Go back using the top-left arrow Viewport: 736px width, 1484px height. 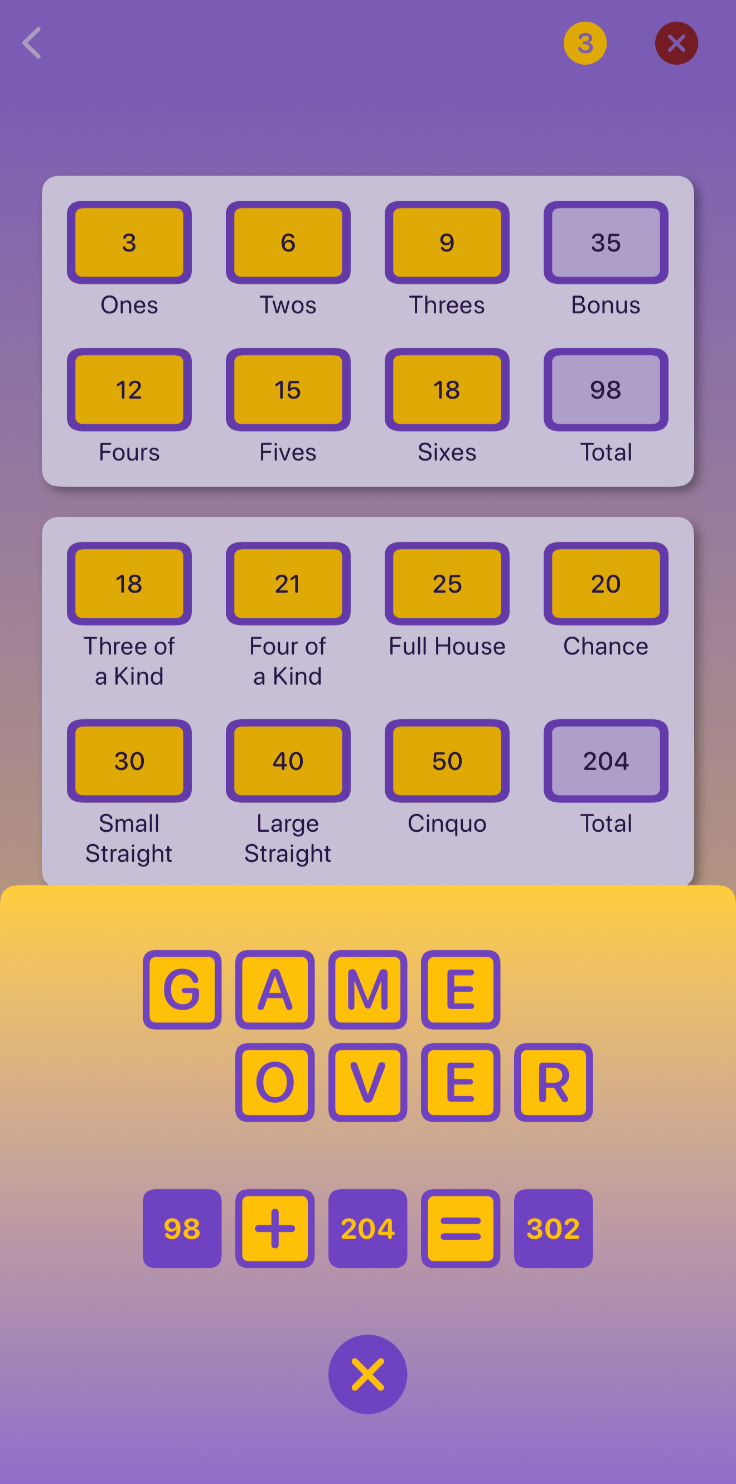(x=32, y=43)
